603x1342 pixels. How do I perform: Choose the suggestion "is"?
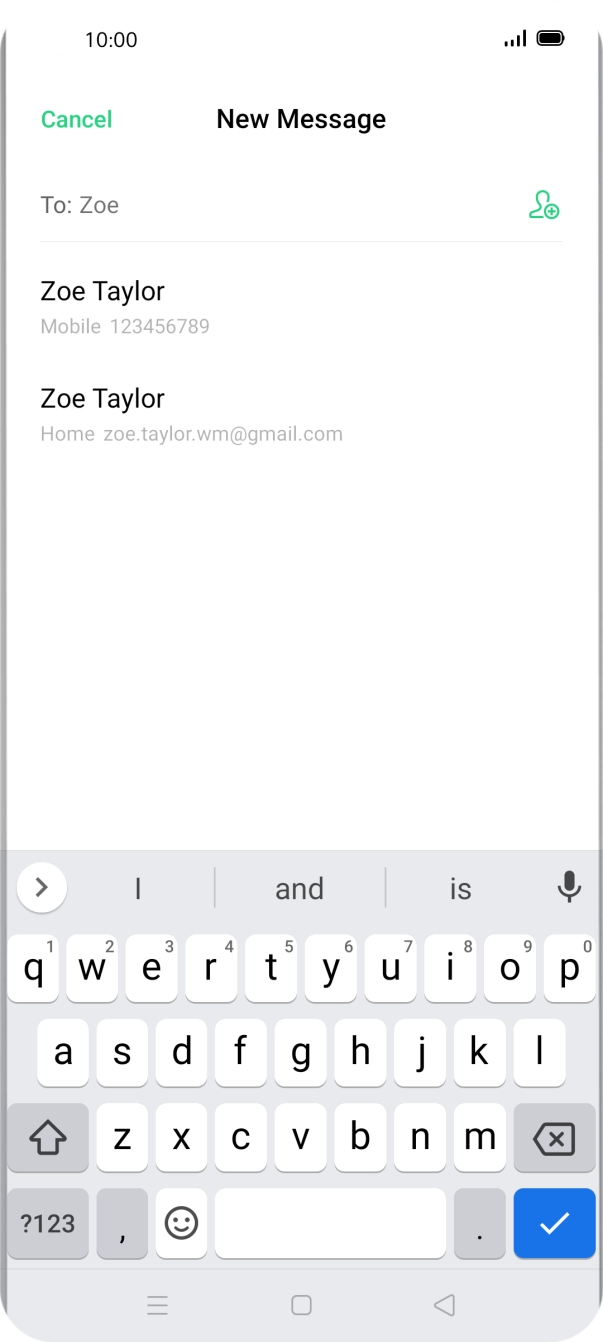point(460,888)
